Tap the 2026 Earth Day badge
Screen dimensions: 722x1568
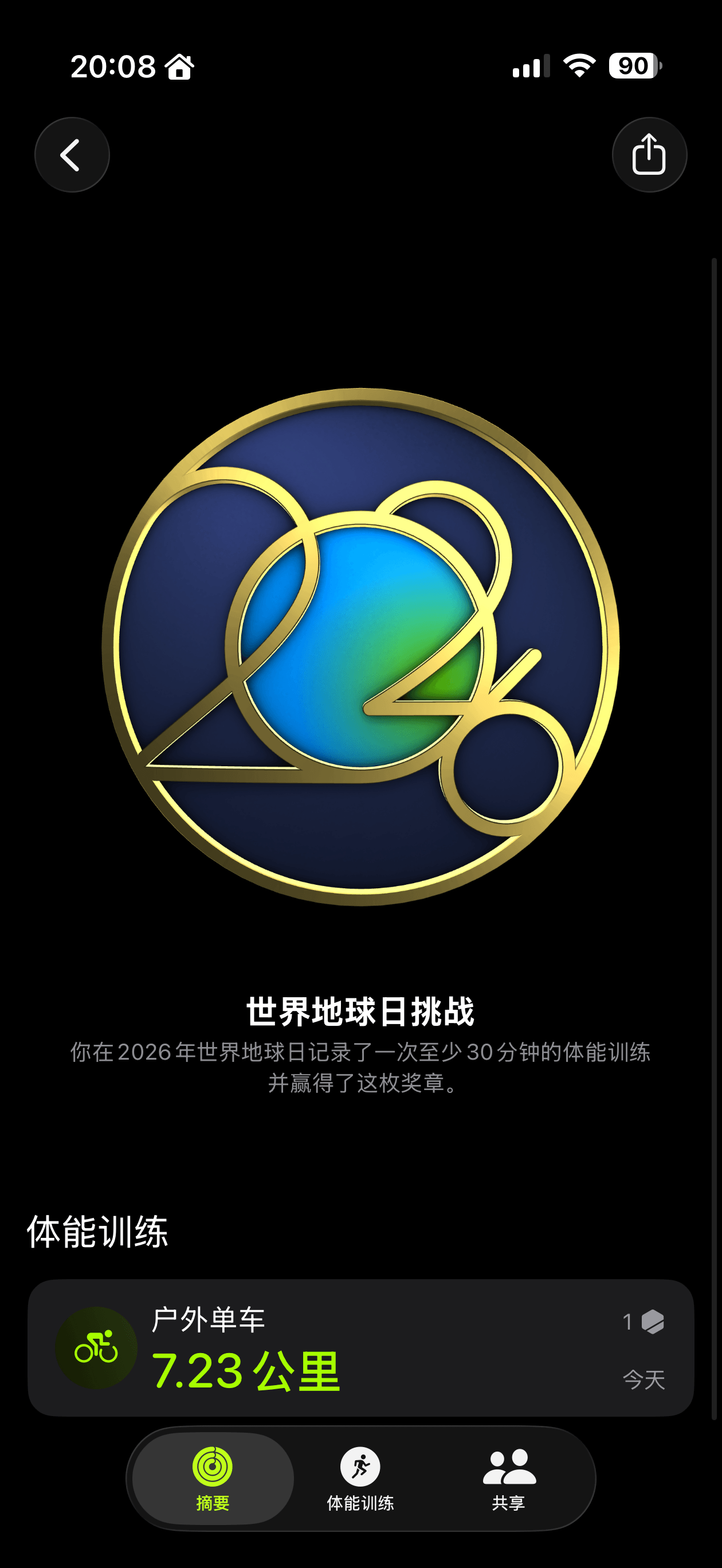[x=360, y=646]
